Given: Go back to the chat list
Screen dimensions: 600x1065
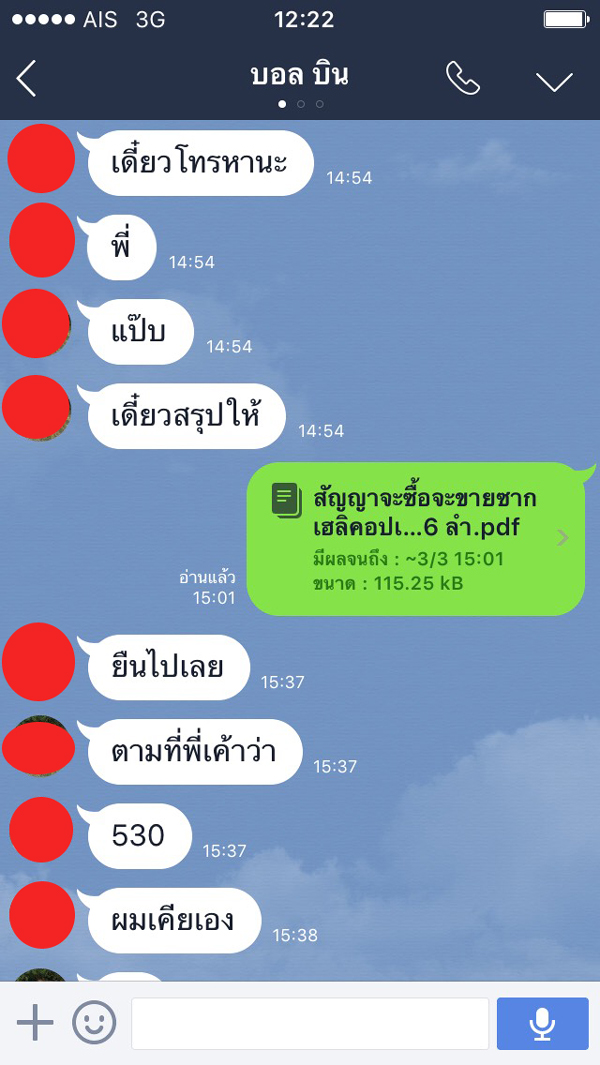Looking at the screenshot, I should coord(27,79).
